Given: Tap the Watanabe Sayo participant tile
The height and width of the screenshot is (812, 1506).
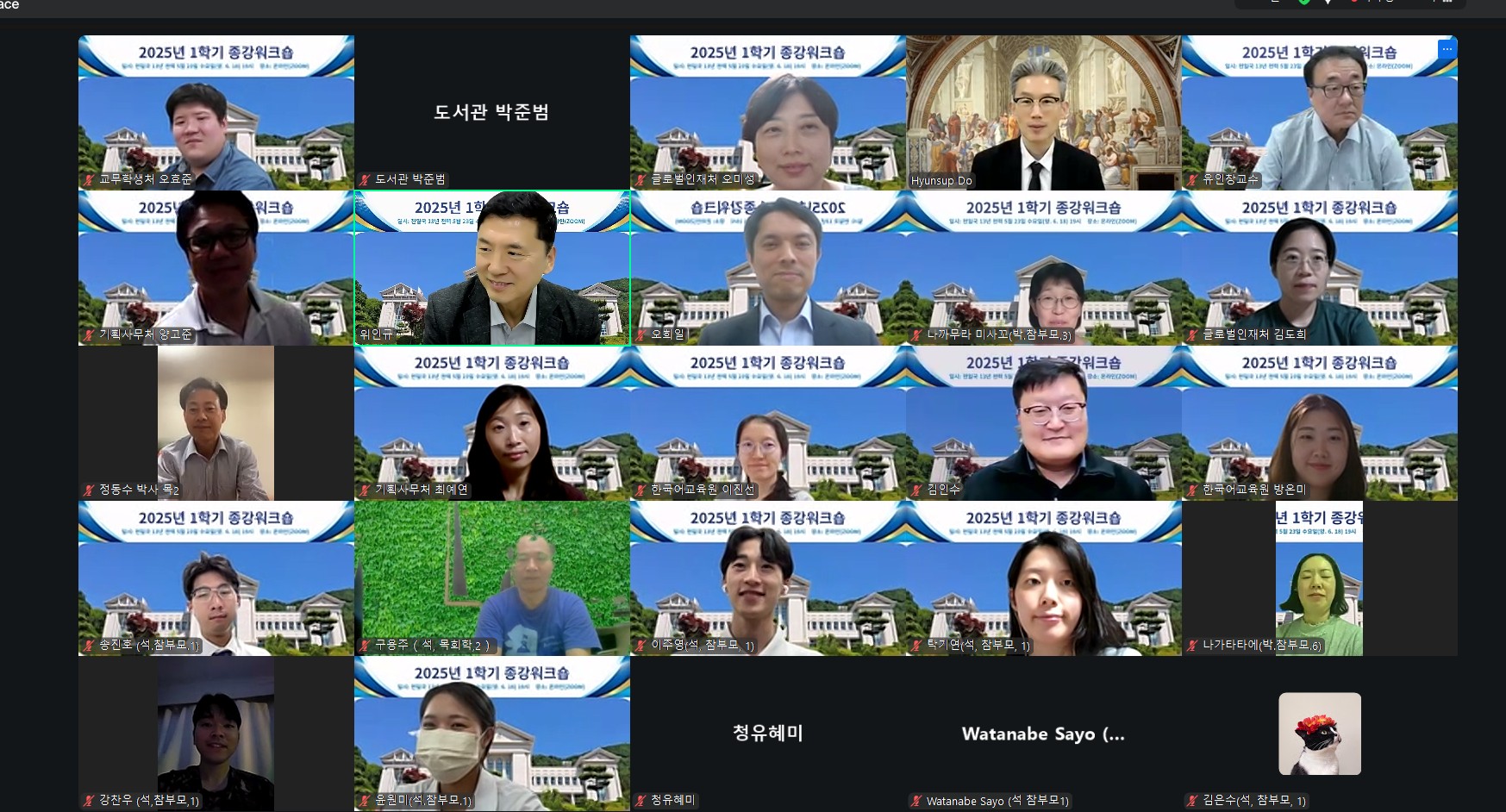Looking at the screenshot, I should coord(1043,734).
